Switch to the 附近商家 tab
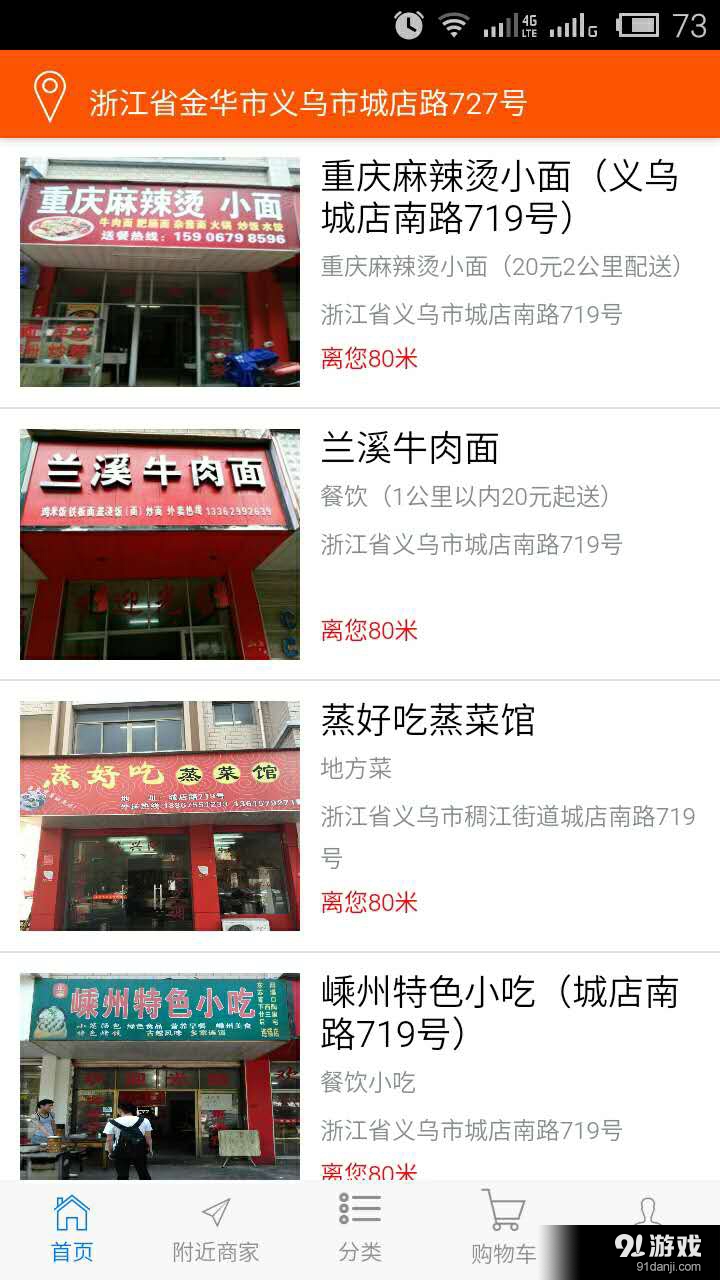 click(216, 1229)
